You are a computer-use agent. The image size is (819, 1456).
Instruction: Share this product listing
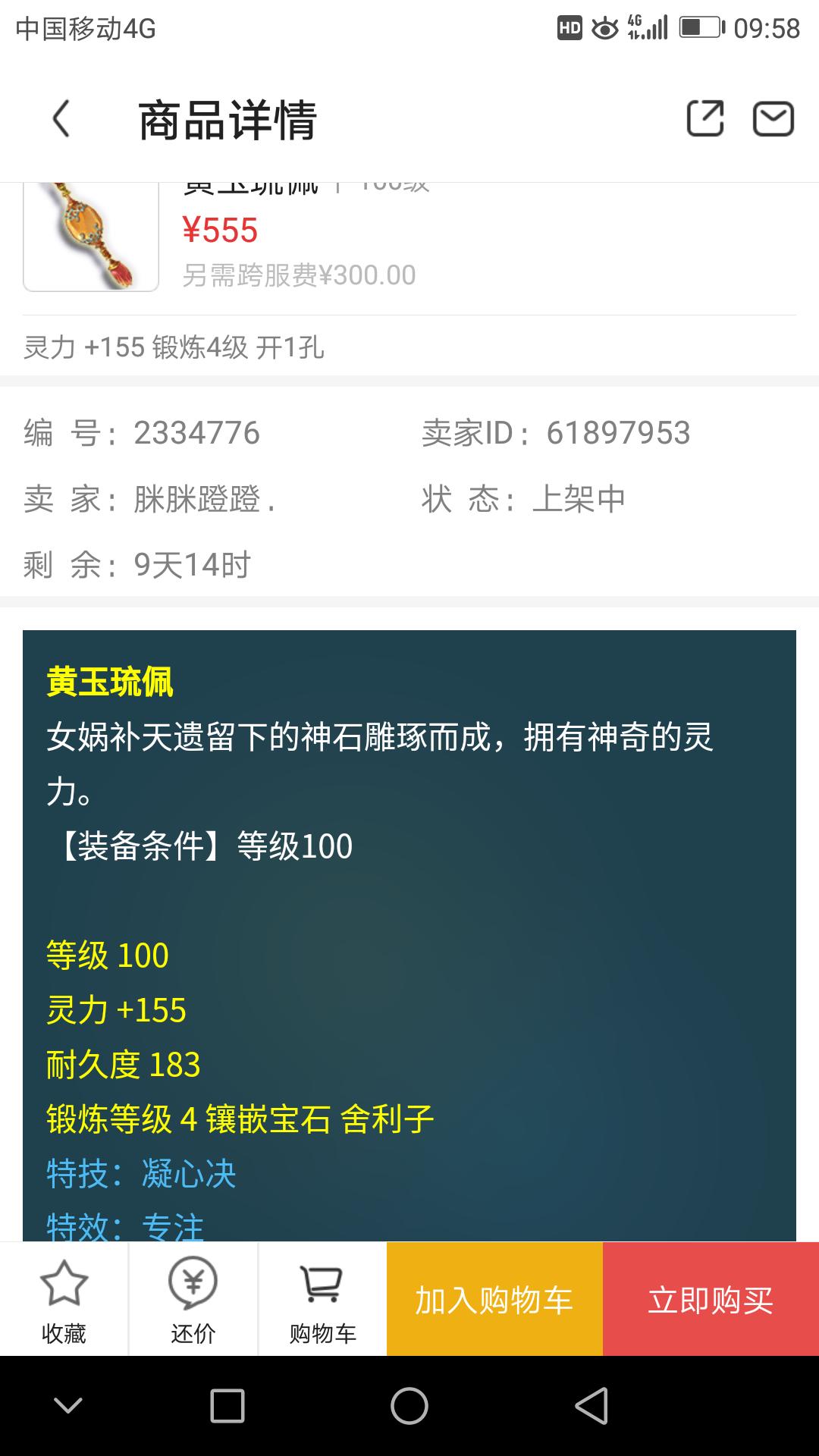tap(704, 119)
